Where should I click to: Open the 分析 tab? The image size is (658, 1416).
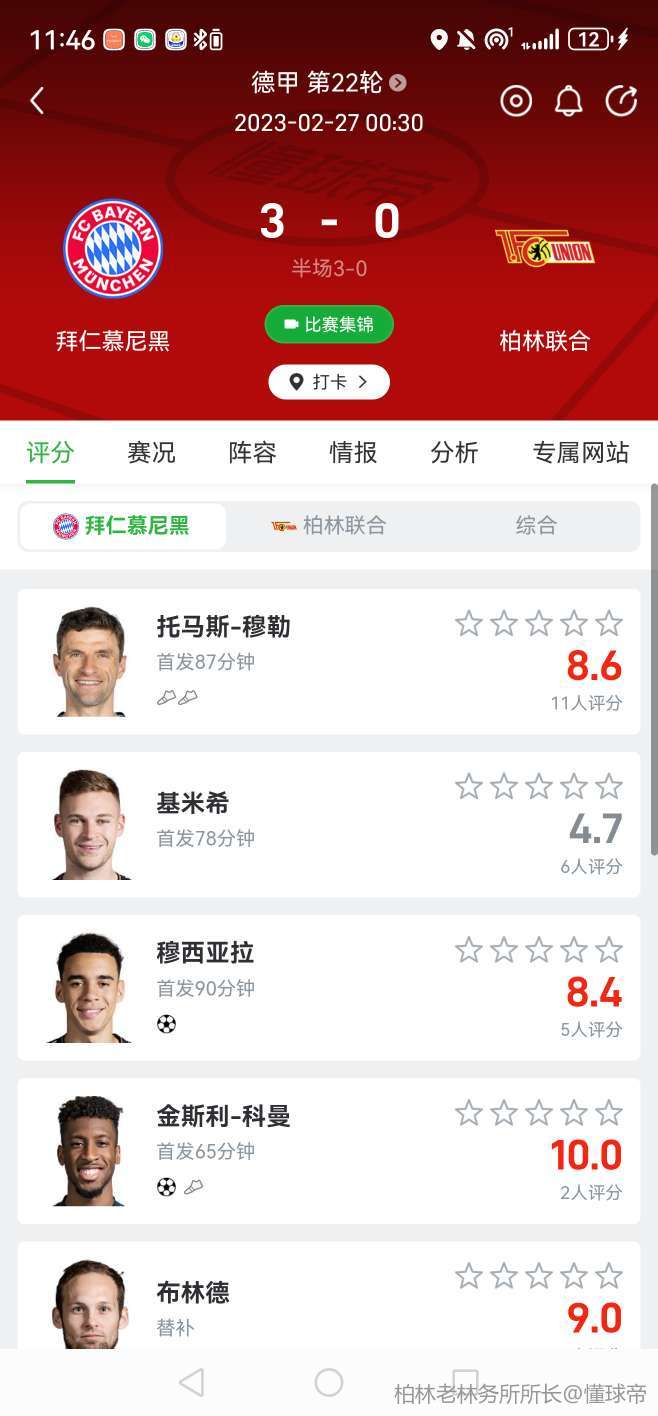tap(454, 453)
